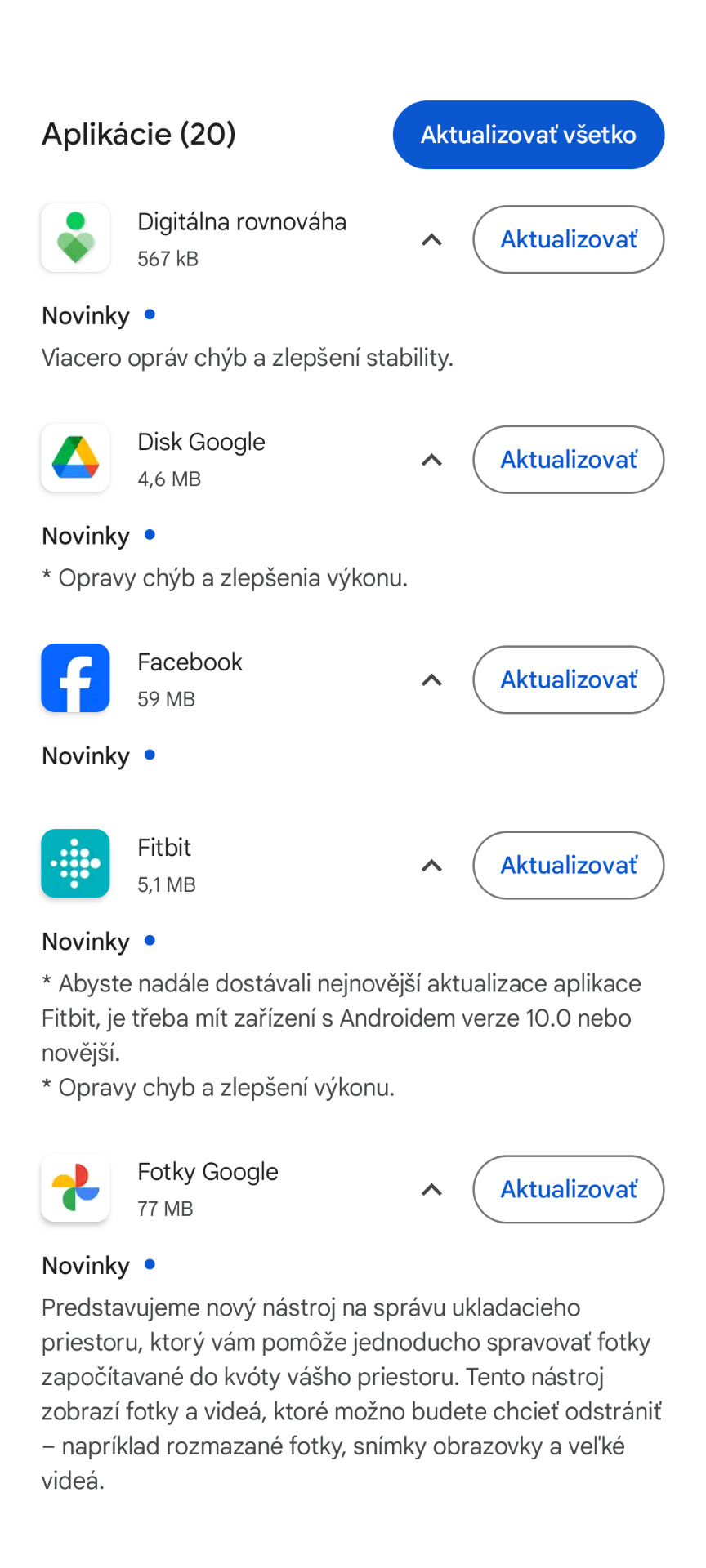Collapse Fitbit news chevron
This screenshot has height=1568, width=706.
click(x=431, y=865)
